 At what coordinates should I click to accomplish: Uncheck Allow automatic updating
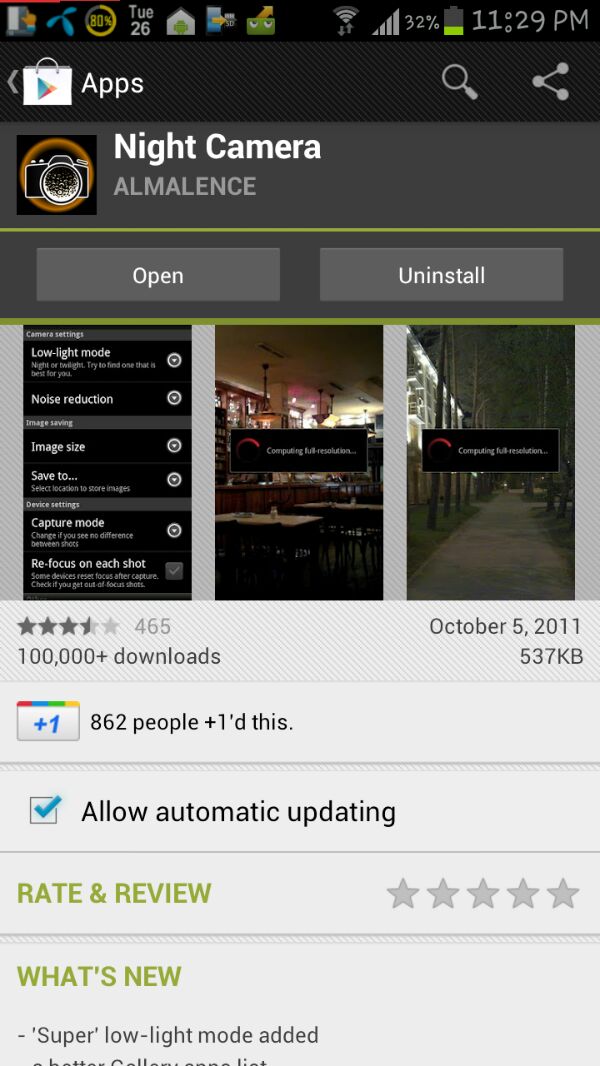click(x=45, y=810)
